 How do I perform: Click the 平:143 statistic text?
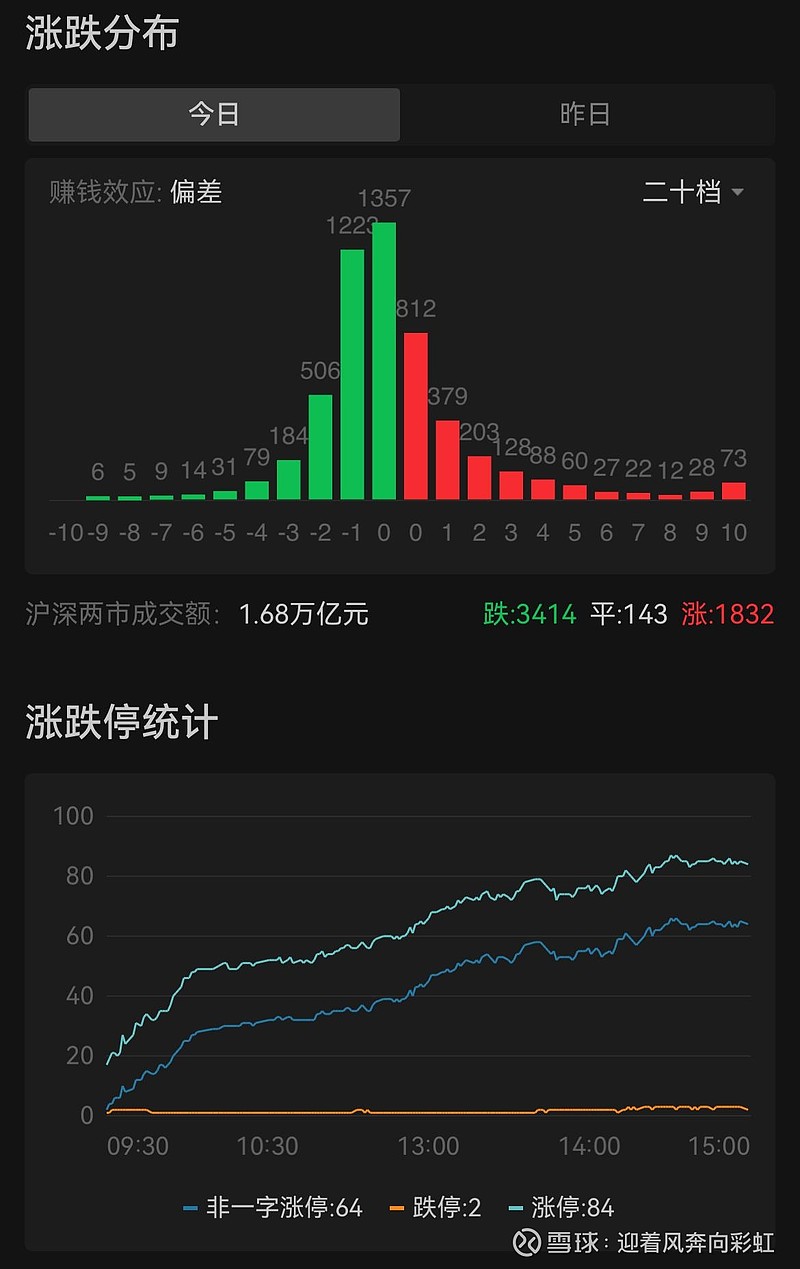coord(625,614)
